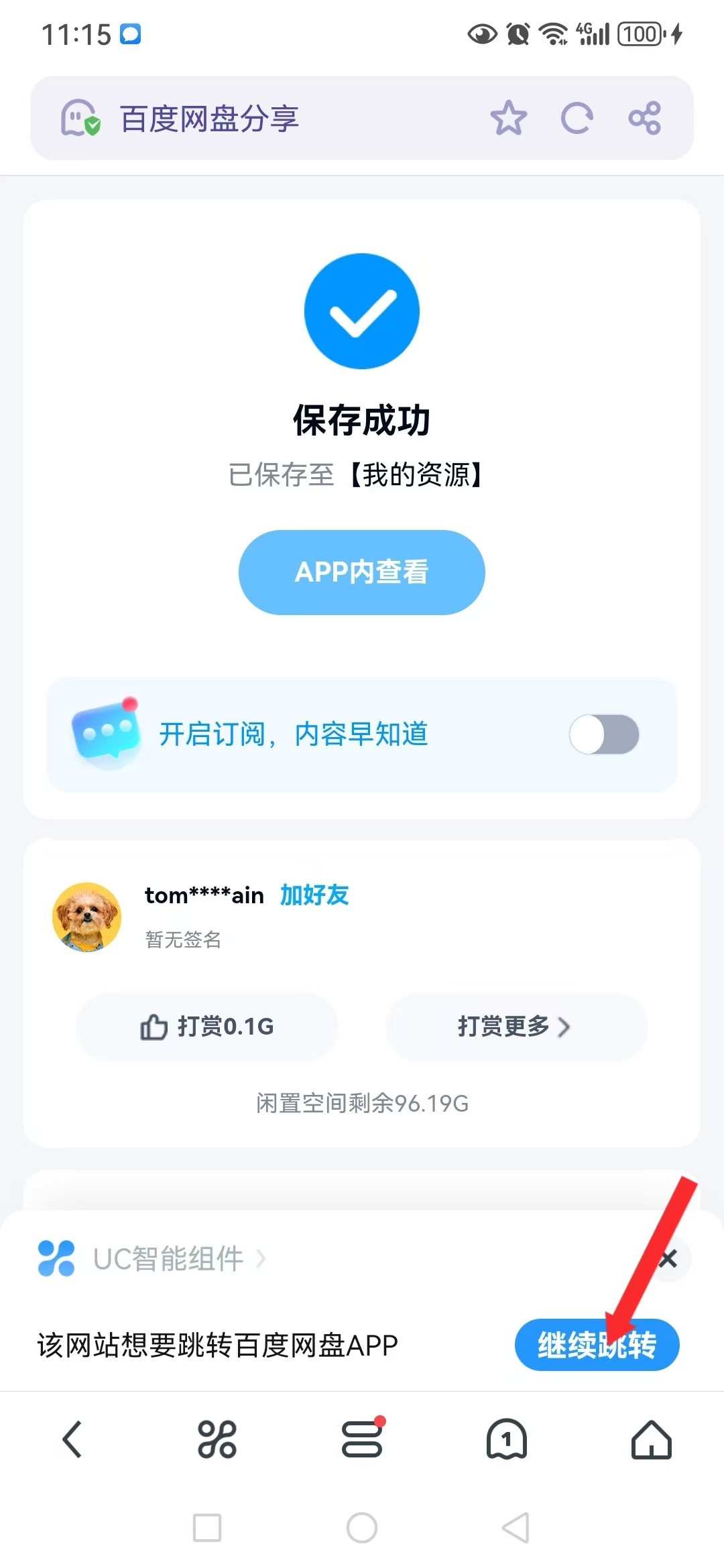The height and width of the screenshot is (1568, 724).
Task: Open the UC menu with the four-circle icon
Action: pyautogui.click(x=217, y=1438)
